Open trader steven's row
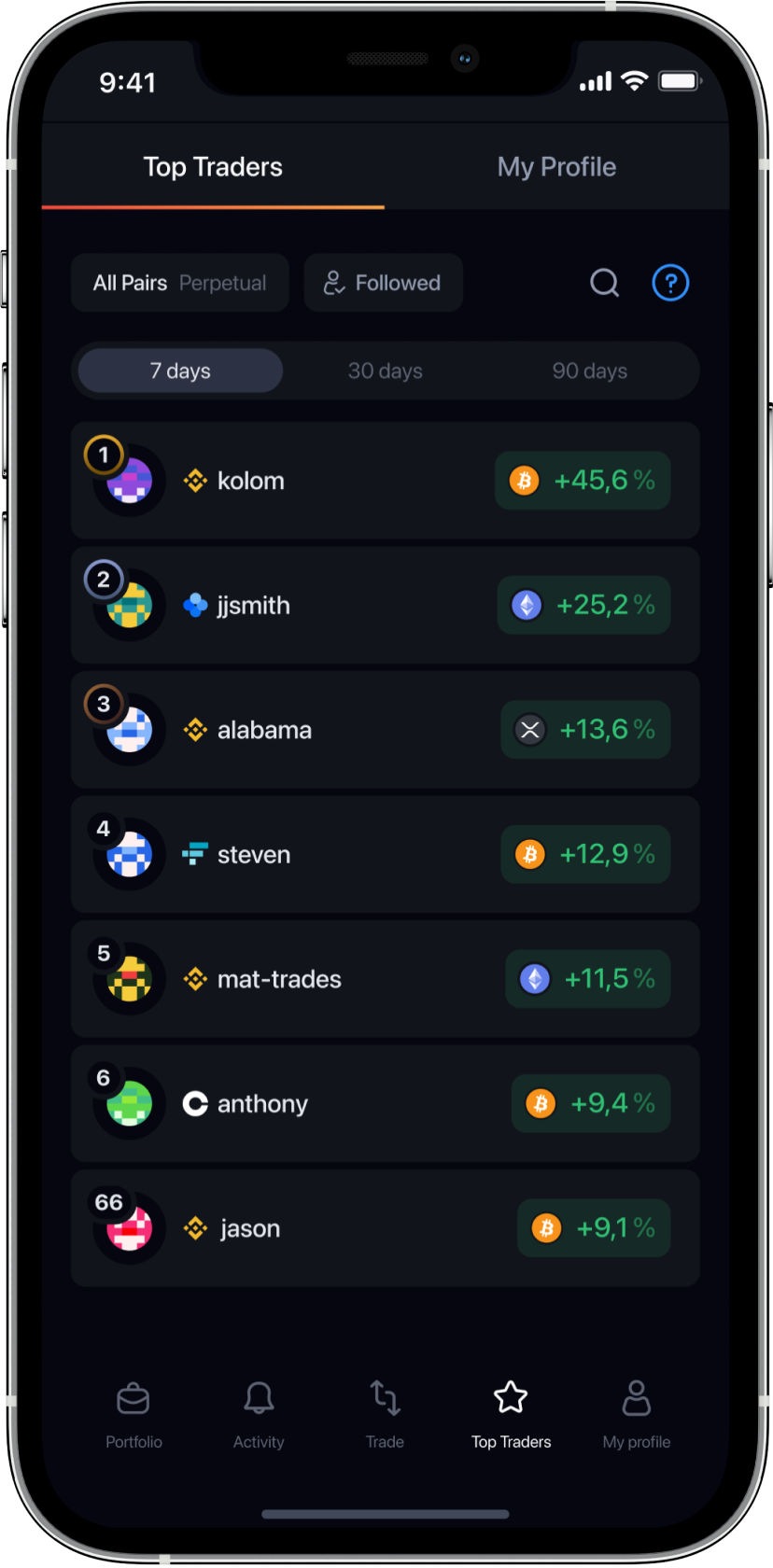The image size is (773, 1568). click(385, 854)
